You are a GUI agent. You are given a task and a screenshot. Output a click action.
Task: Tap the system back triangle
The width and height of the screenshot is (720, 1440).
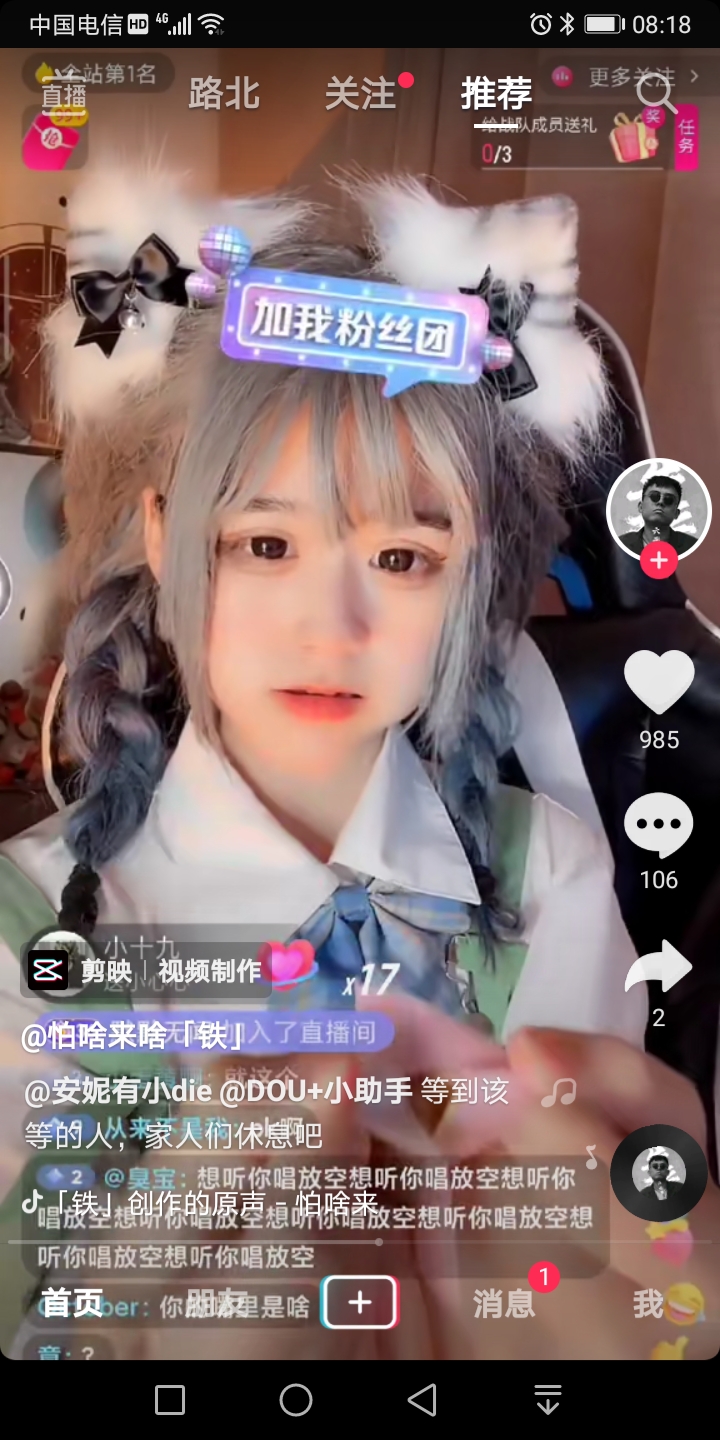[422, 1400]
